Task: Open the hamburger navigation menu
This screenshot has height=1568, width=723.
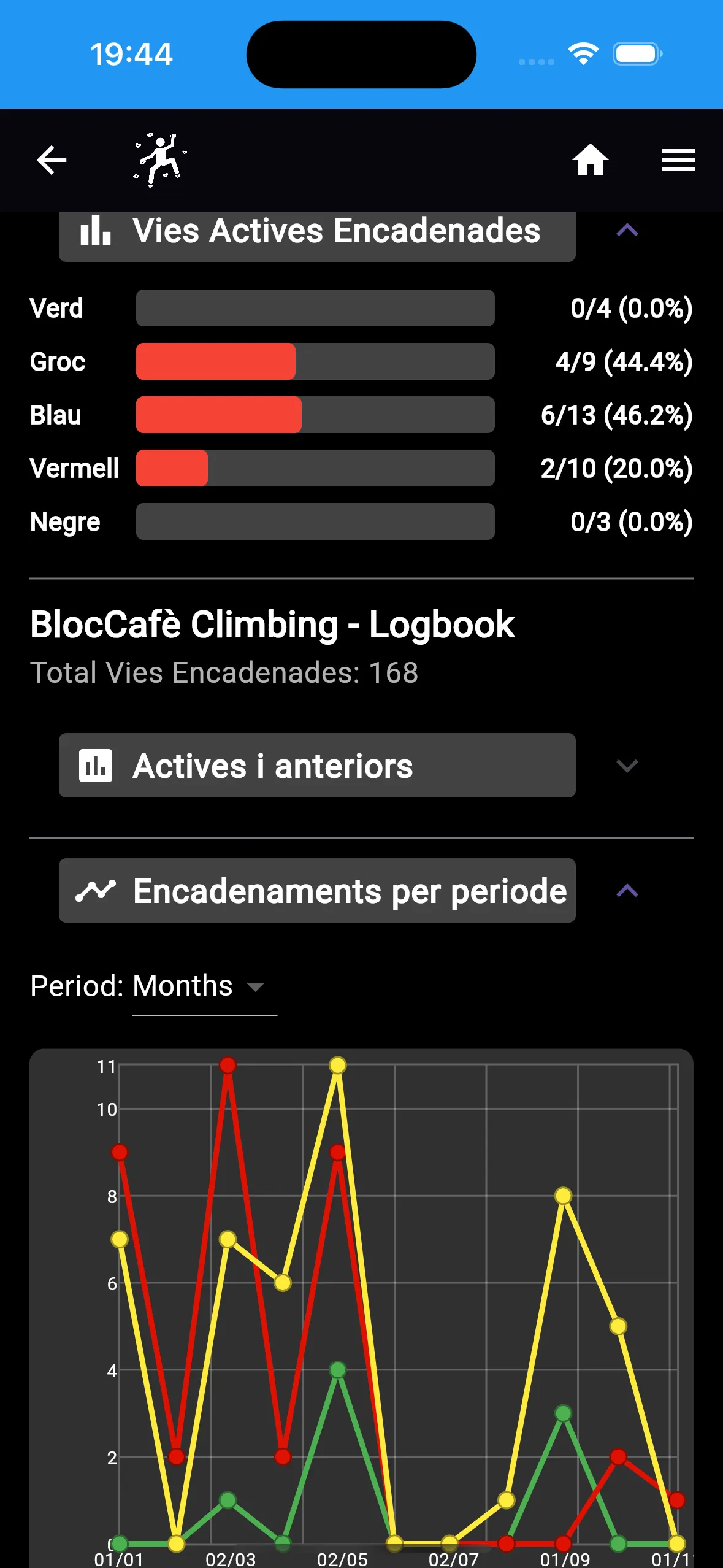Action: point(678,159)
